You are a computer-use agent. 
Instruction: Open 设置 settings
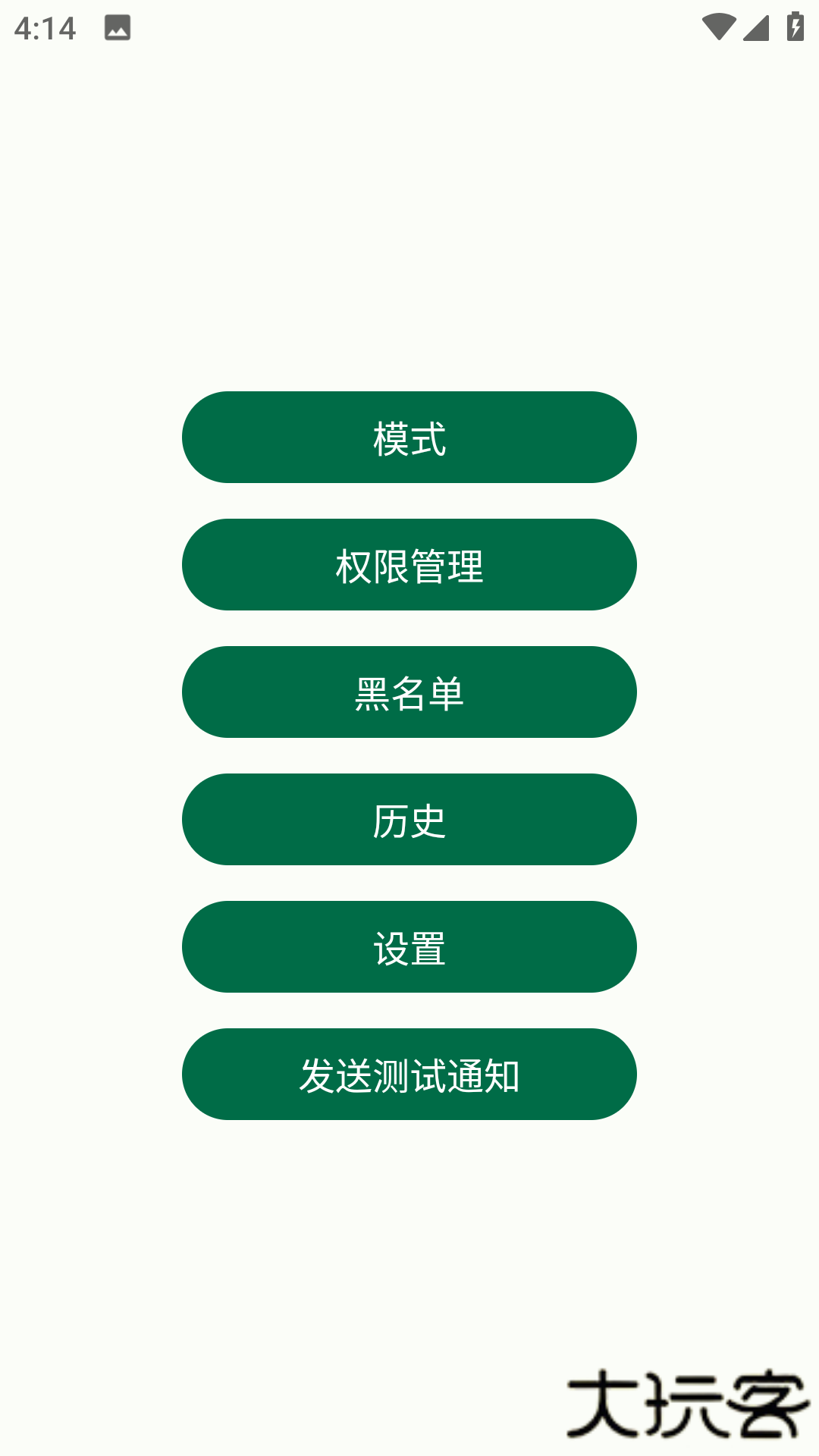(409, 947)
